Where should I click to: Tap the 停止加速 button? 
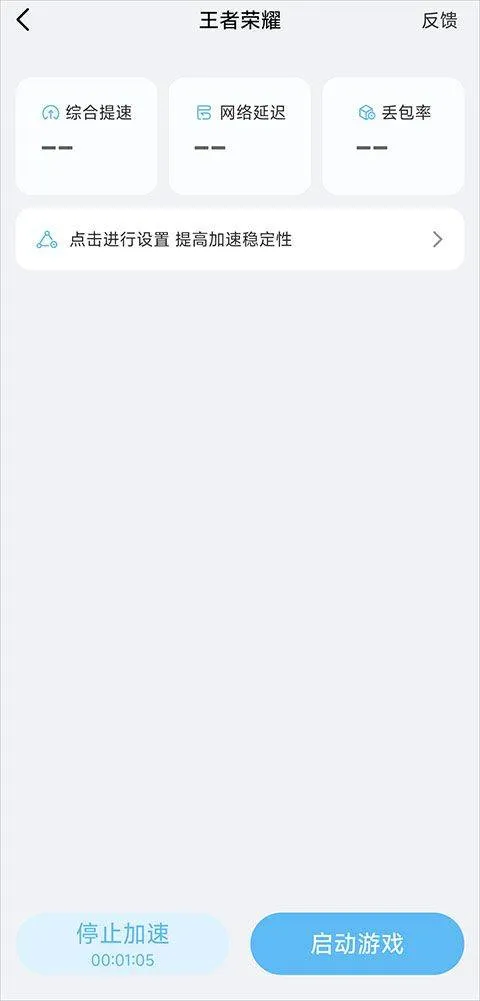[x=123, y=943]
